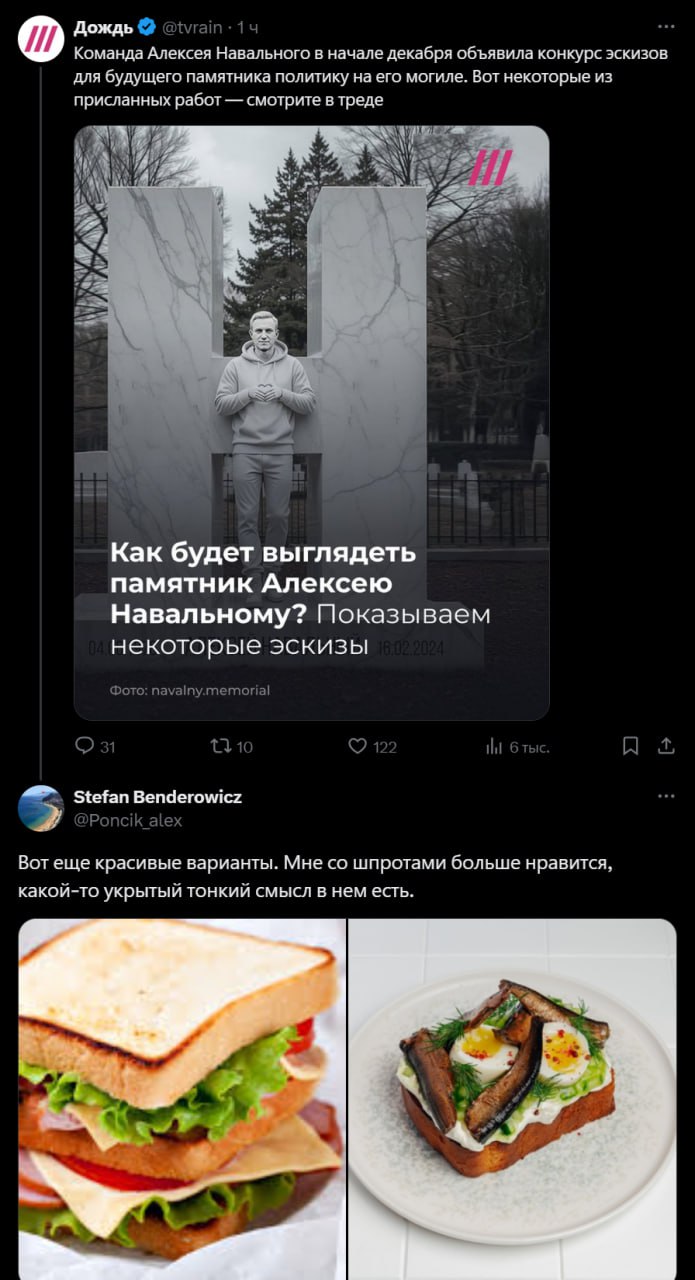The image size is (695, 1280).
Task: Open overflow menu on Дождь tweet
Action: pos(666,27)
